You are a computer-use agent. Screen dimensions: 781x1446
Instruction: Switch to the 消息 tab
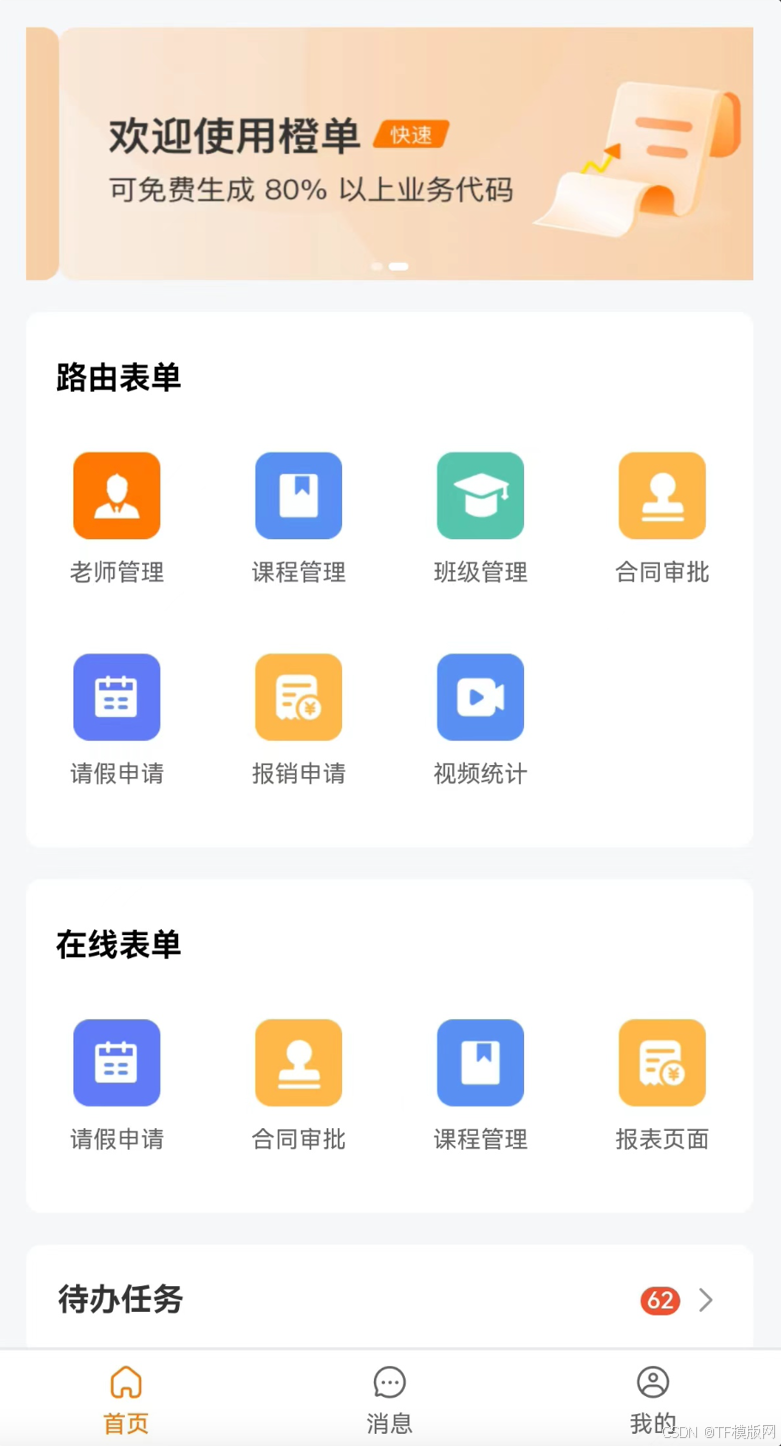click(x=389, y=1400)
